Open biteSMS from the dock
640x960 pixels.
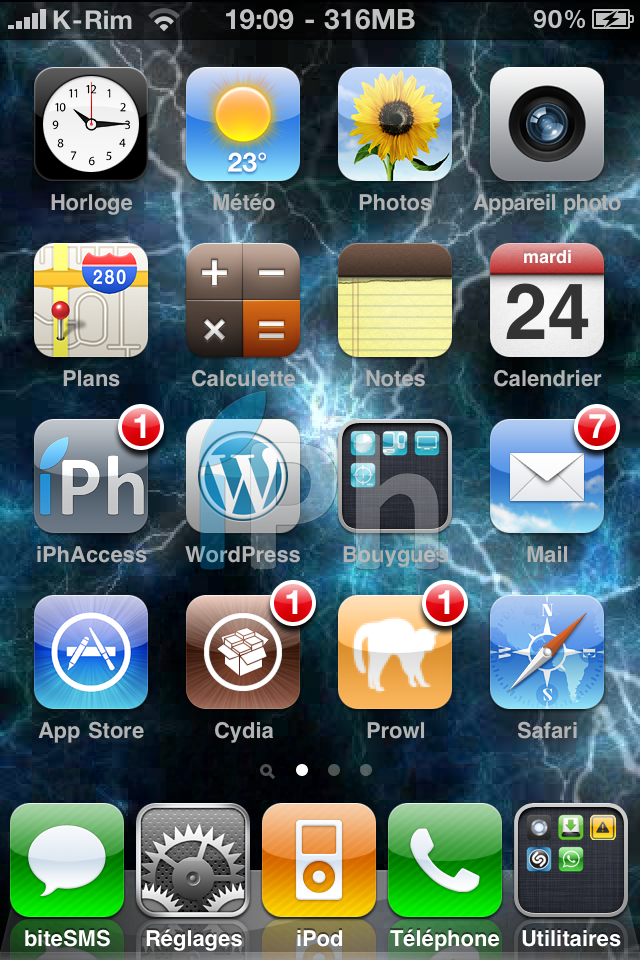pos(67,860)
